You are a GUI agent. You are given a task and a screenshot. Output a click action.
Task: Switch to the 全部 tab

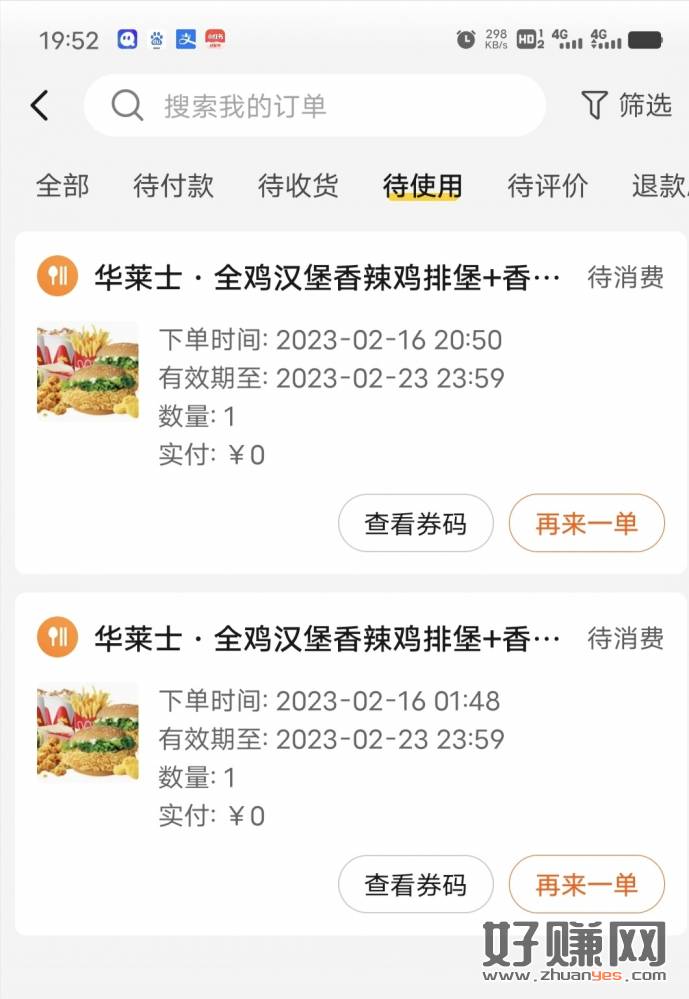pyautogui.click(x=62, y=186)
